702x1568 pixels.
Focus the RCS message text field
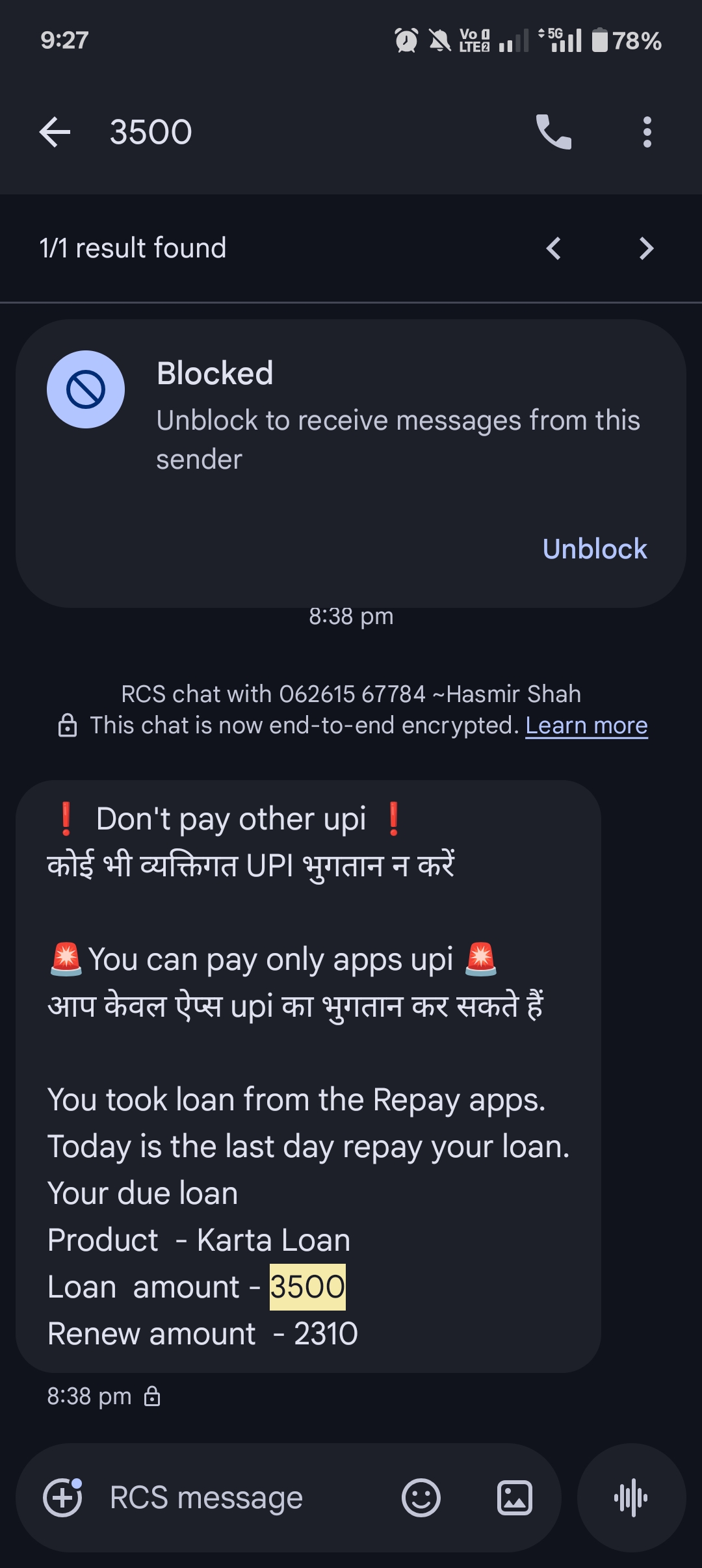(234, 1498)
